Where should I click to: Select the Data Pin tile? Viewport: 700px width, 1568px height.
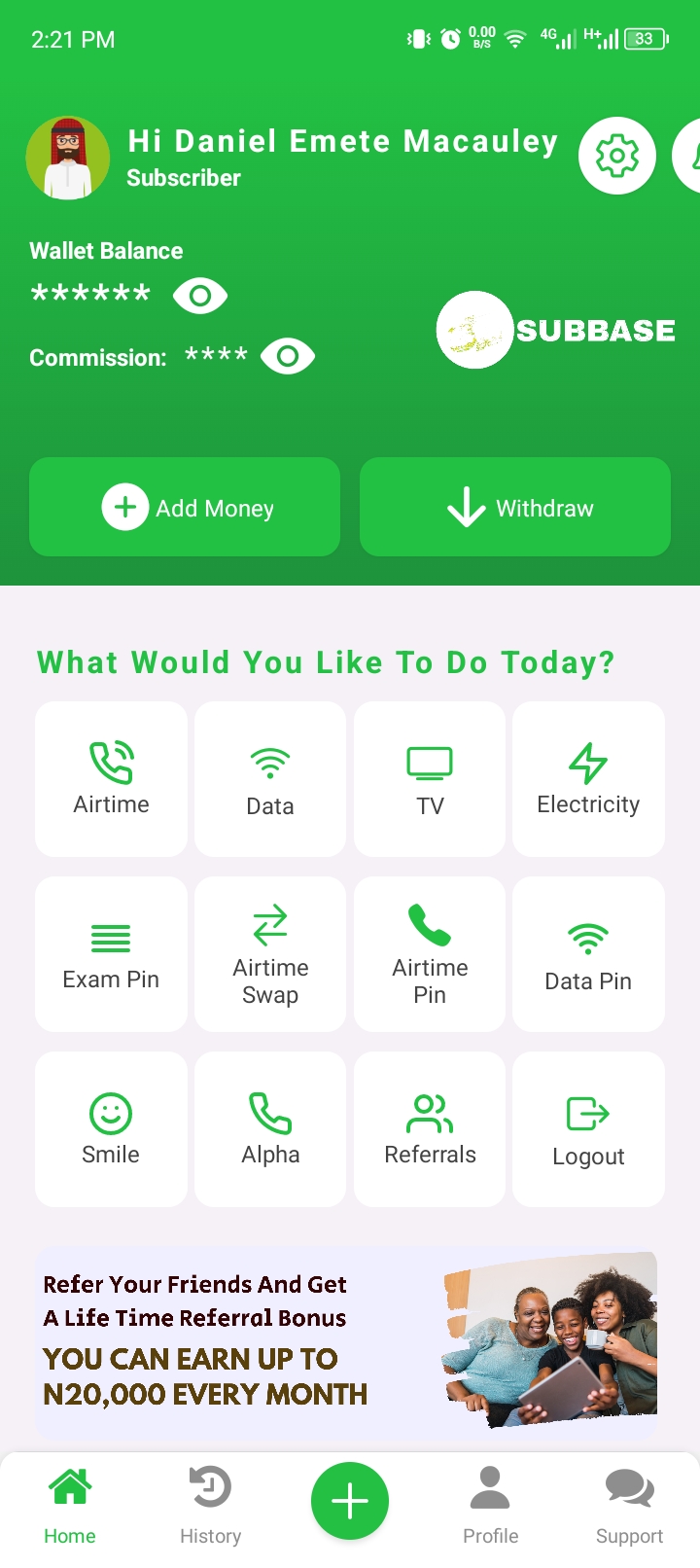(x=588, y=954)
